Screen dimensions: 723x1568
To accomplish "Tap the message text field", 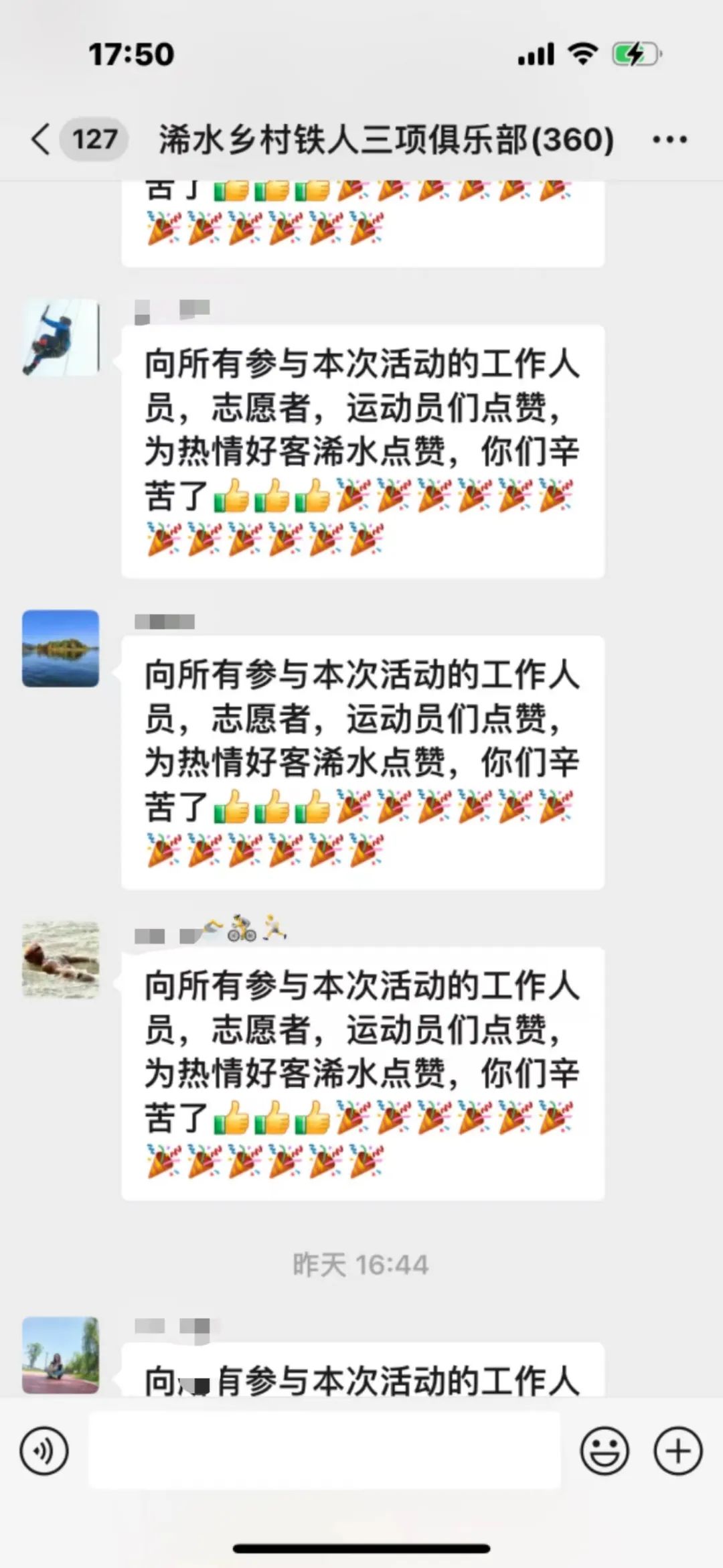I will 324,1450.
